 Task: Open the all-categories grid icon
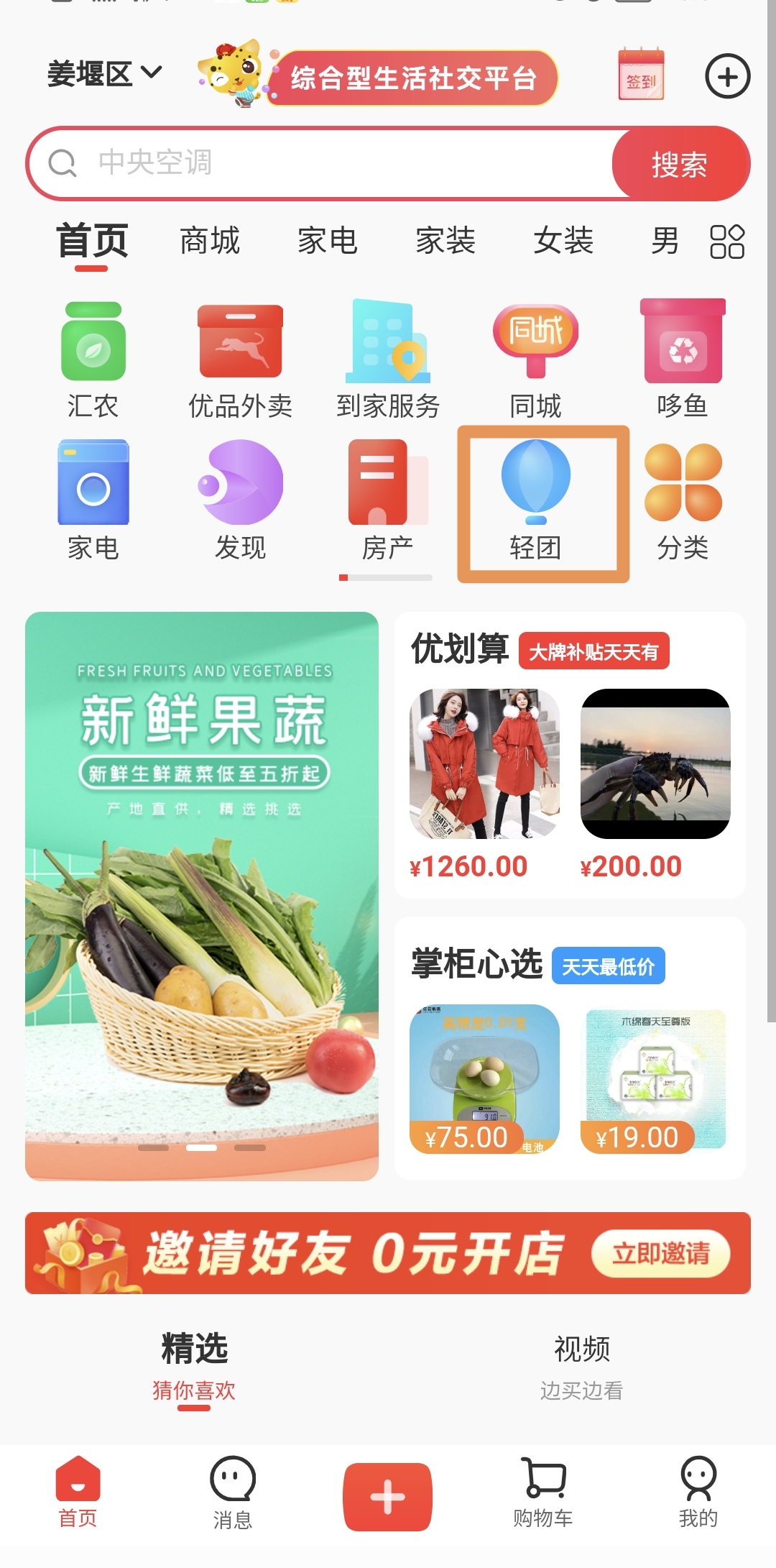coord(726,242)
